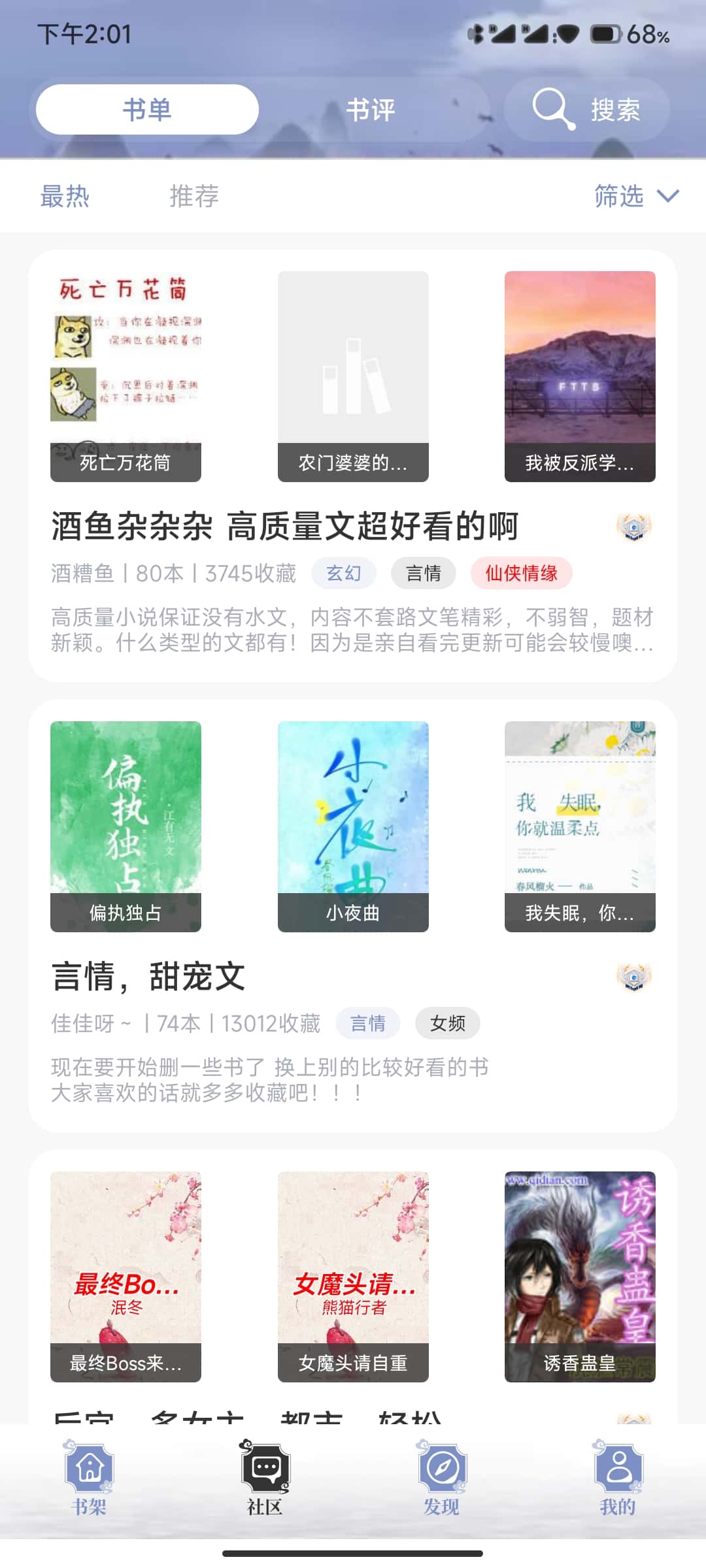Open the book 我被反派学…

pos(580,376)
